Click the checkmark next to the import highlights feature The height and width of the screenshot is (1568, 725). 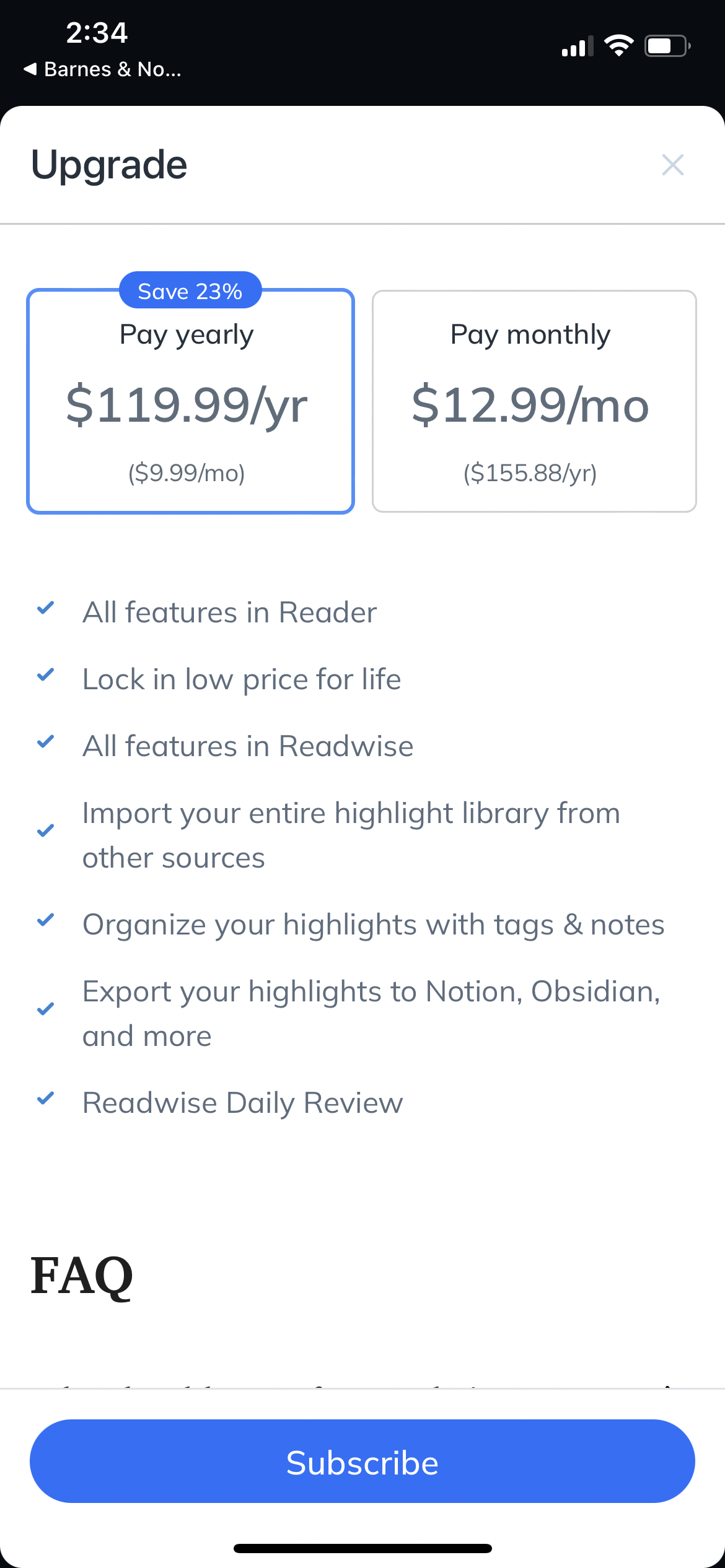(46, 830)
